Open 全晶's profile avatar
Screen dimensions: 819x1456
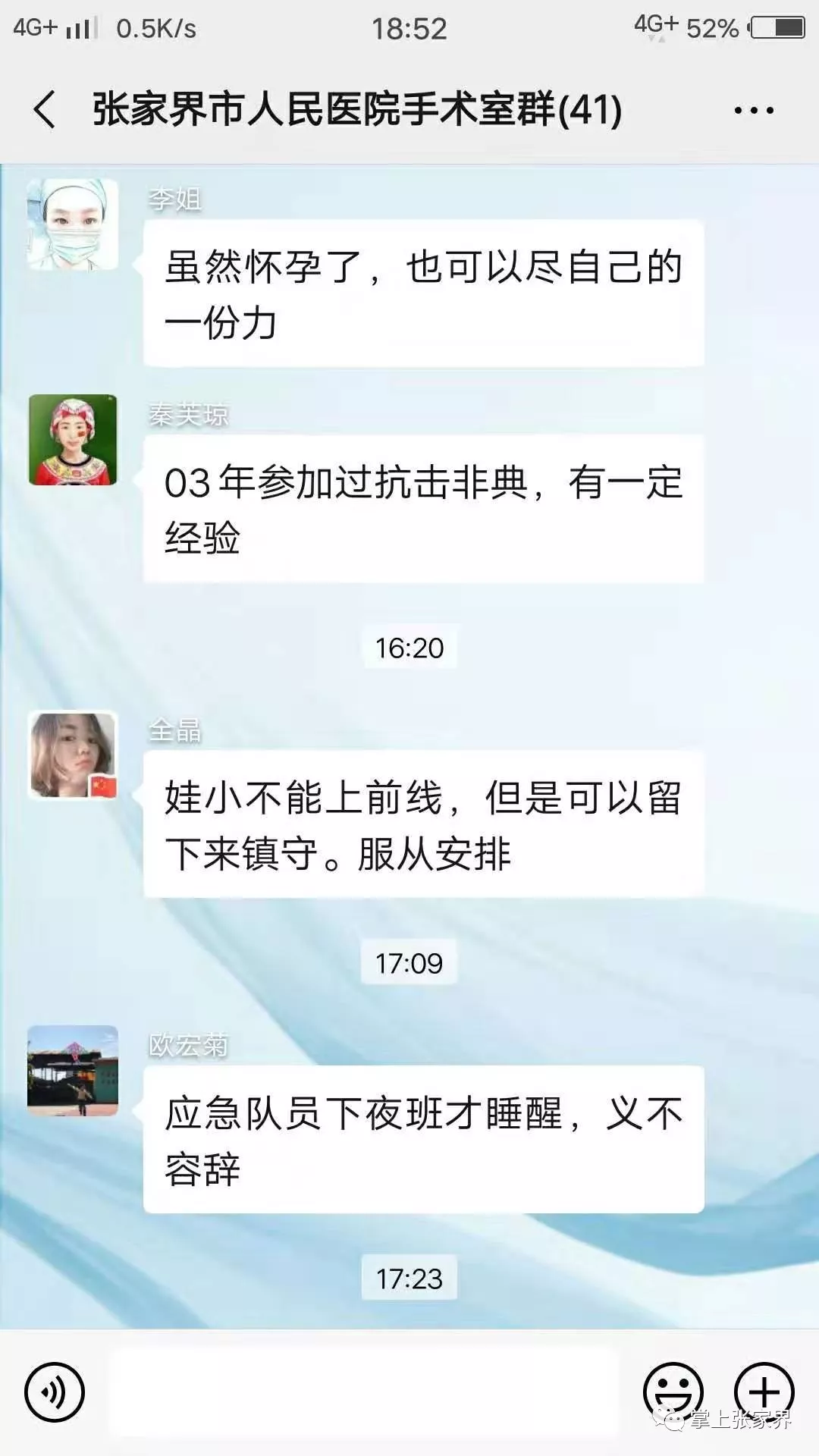73,755
